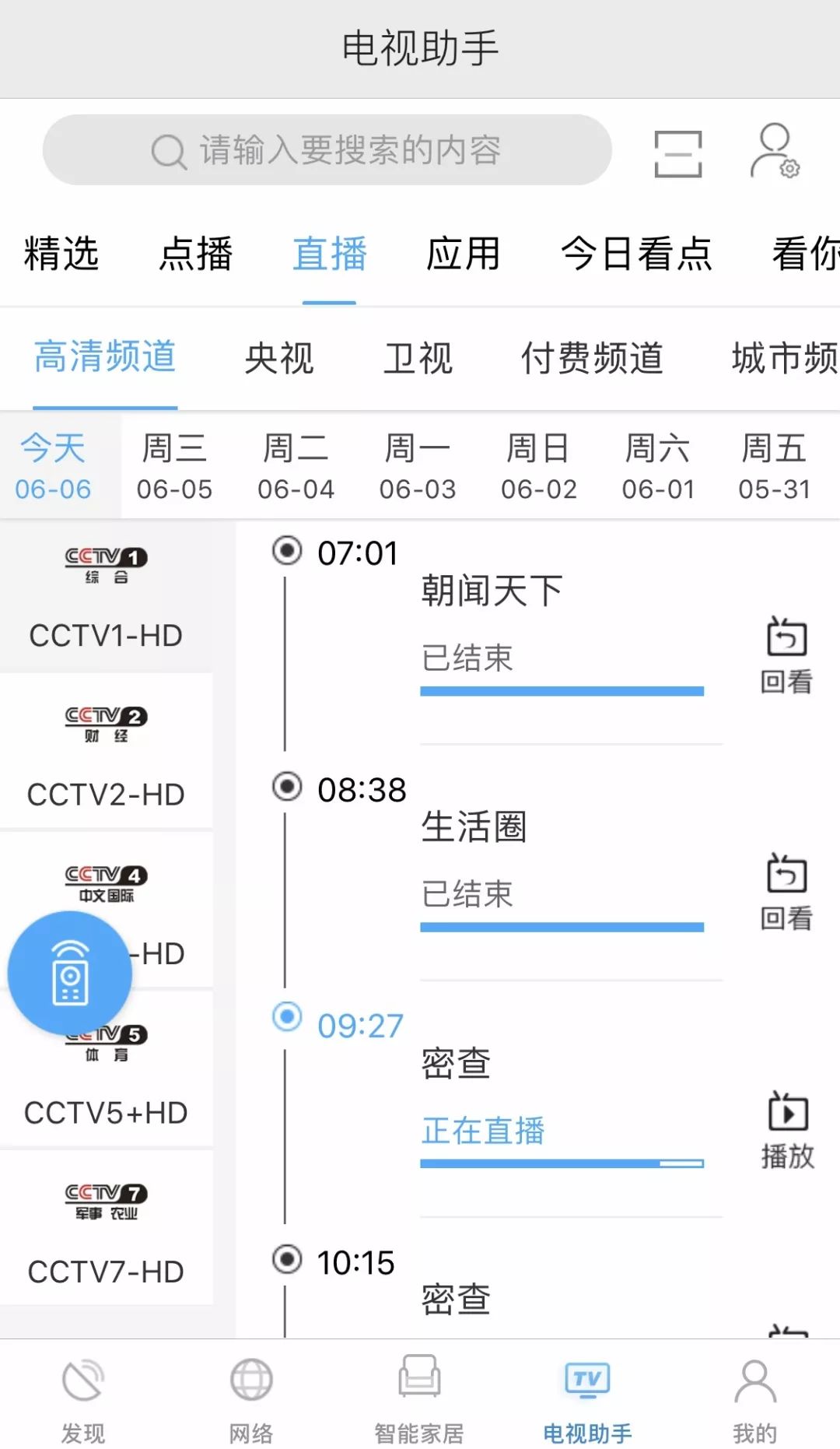840x1449 pixels.
Task: Open 我的 via the person icon
Action: (x=753, y=1393)
